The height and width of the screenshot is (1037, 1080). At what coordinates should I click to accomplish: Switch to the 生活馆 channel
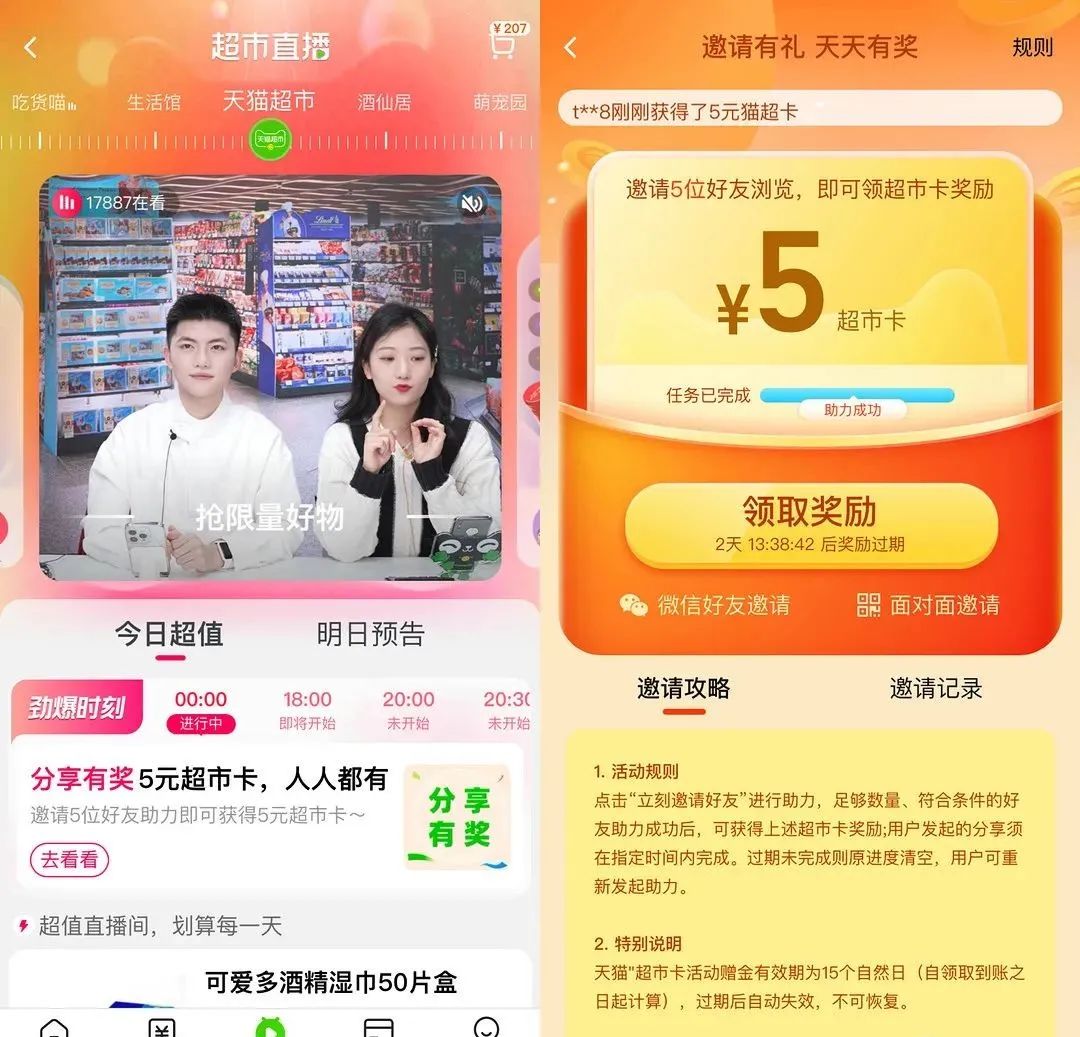click(x=153, y=102)
